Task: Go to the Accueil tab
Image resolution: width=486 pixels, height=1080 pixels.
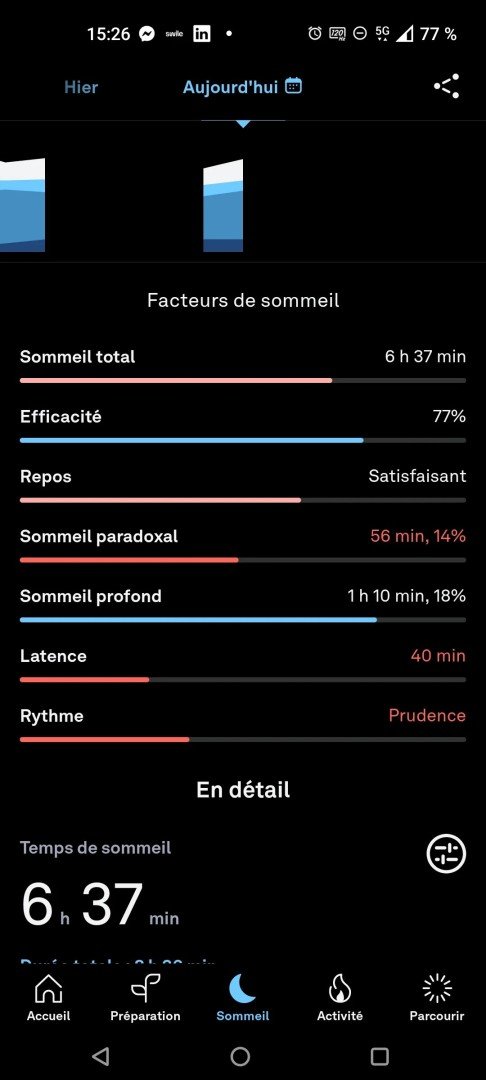Action: click(x=48, y=997)
